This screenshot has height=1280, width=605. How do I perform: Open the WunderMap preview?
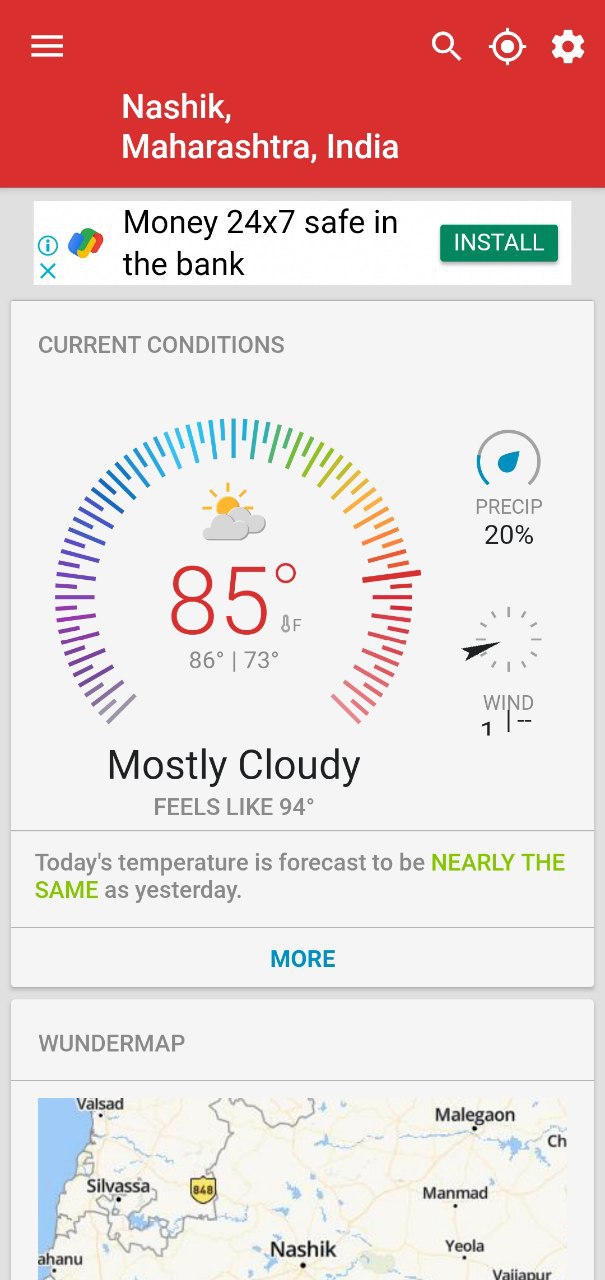click(302, 1188)
